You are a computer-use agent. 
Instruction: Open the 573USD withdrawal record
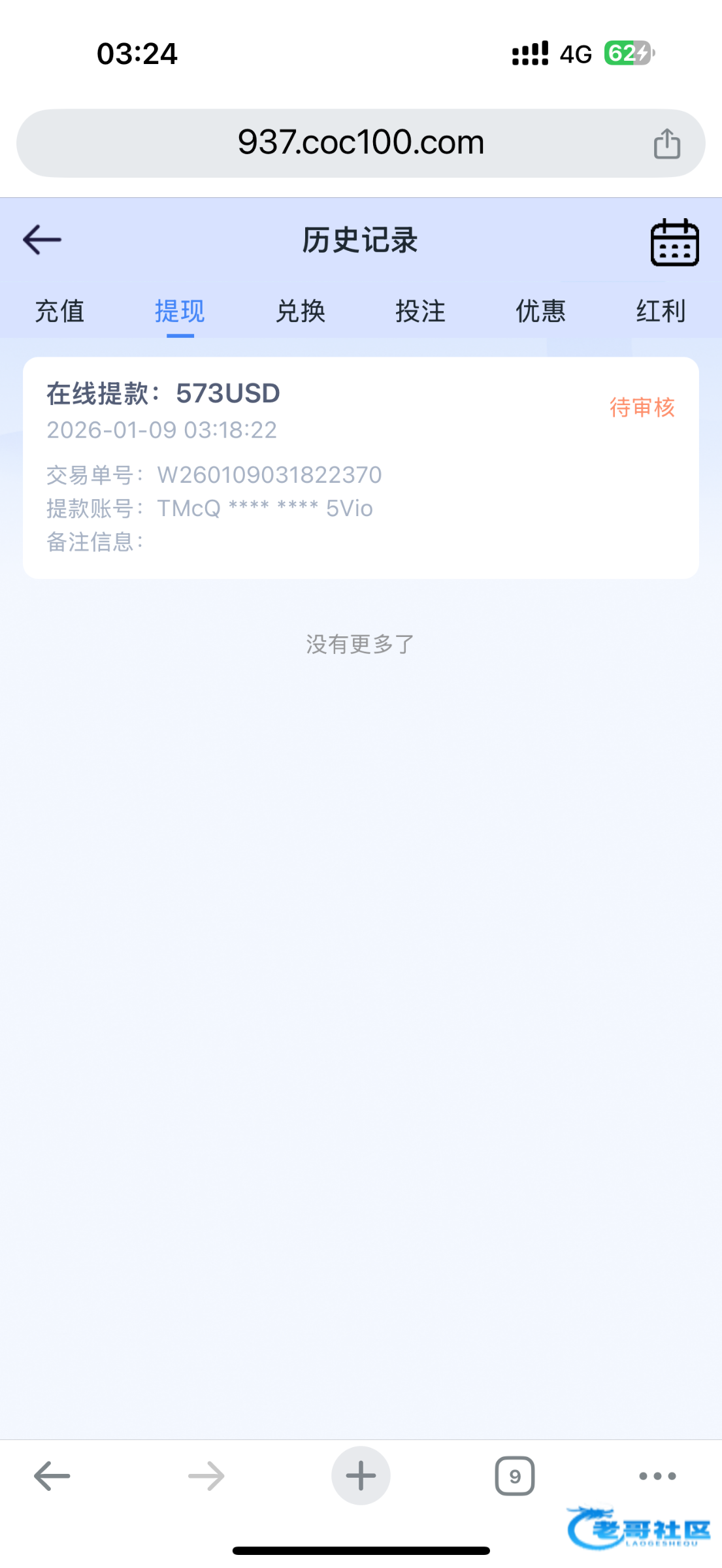coord(361,467)
